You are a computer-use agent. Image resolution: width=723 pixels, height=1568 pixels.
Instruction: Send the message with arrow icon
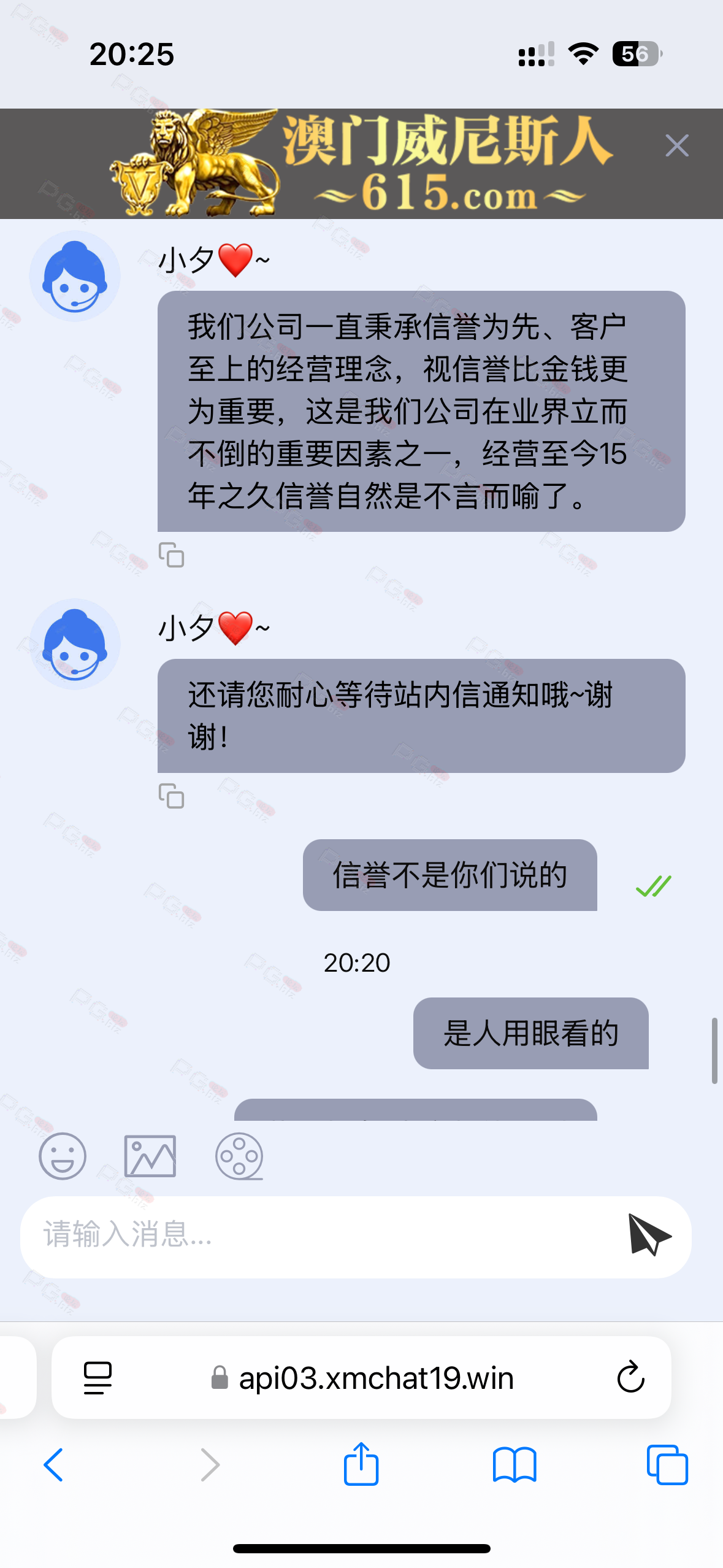[x=649, y=1235]
